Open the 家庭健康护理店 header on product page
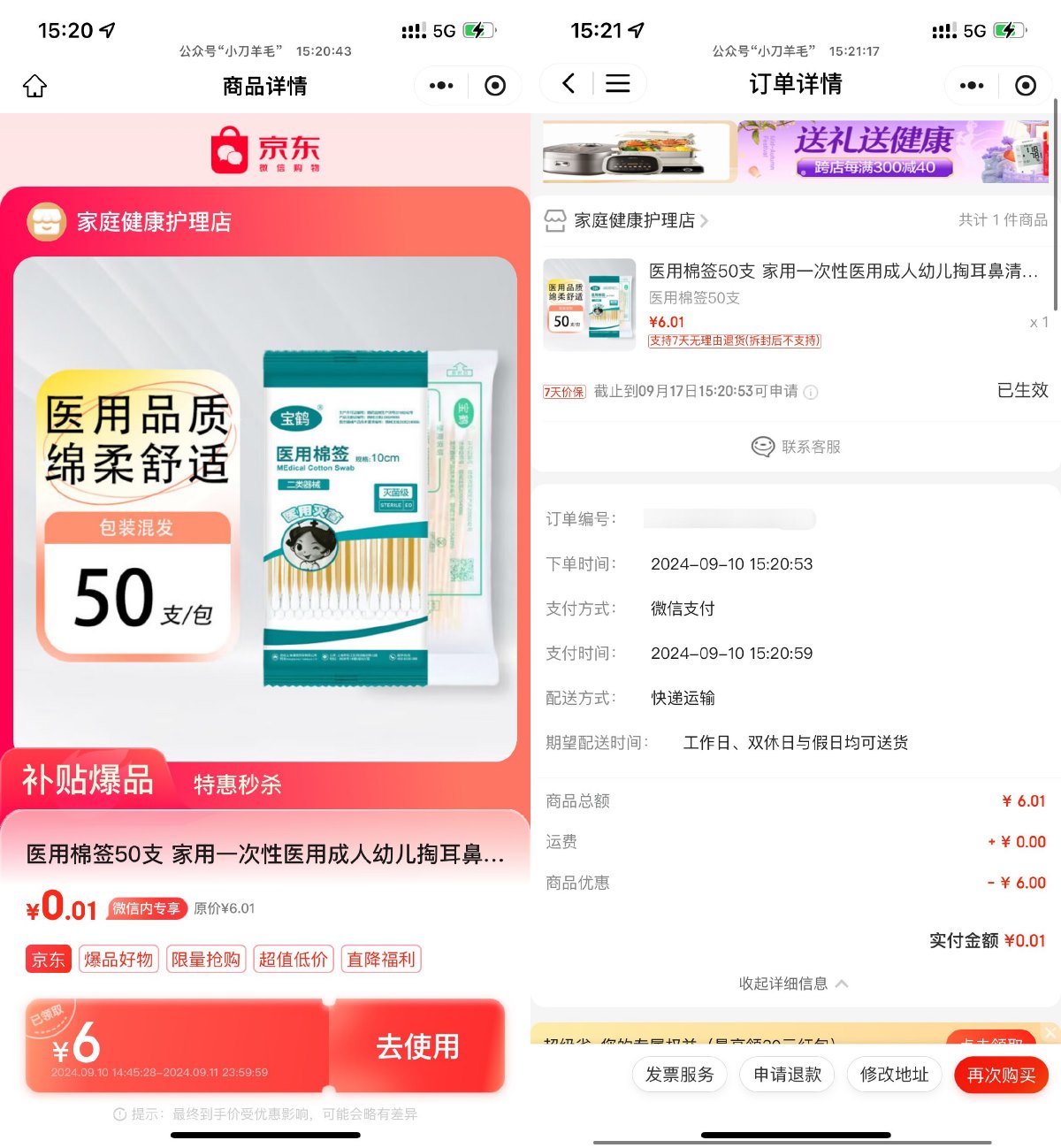The height and width of the screenshot is (1148, 1061). point(154,222)
